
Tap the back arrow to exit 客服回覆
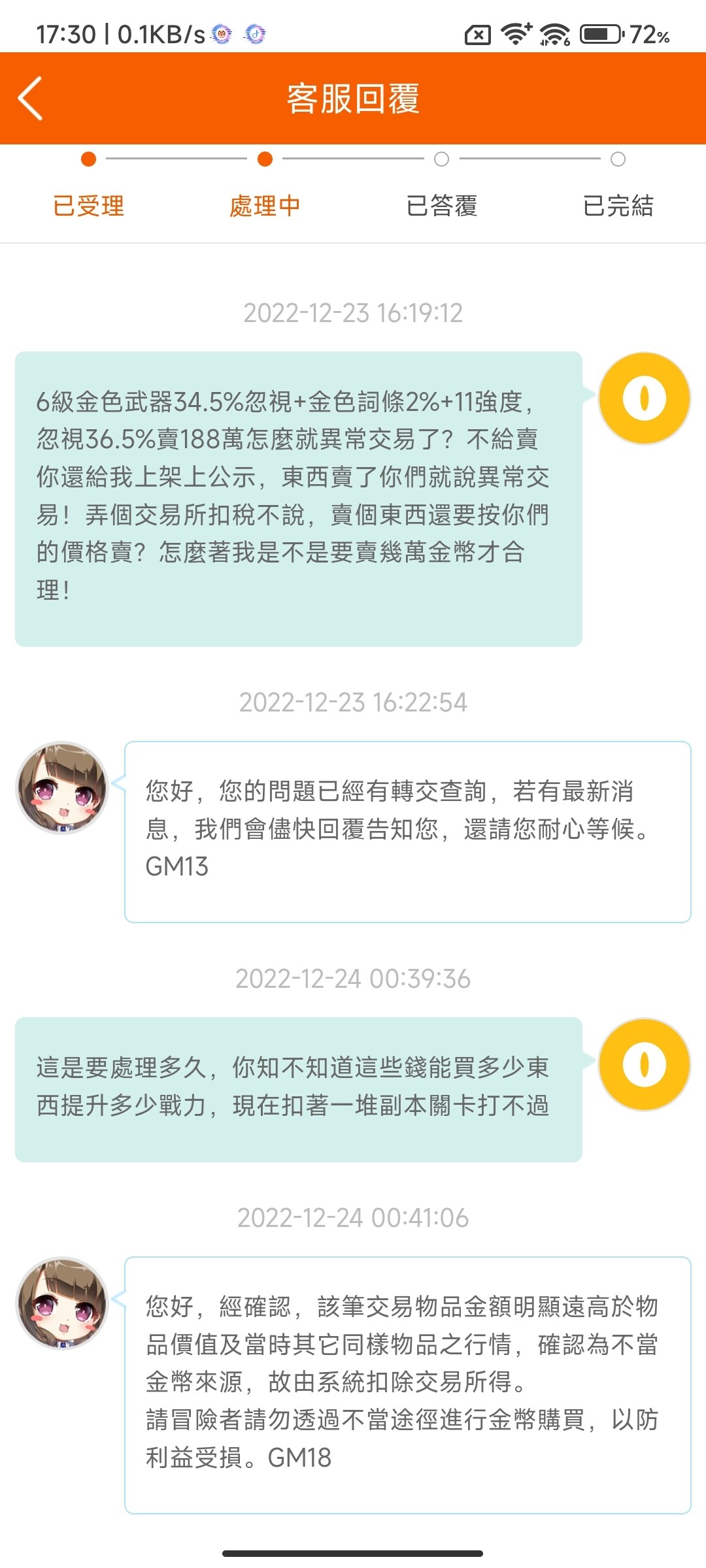click(x=31, y=99)
